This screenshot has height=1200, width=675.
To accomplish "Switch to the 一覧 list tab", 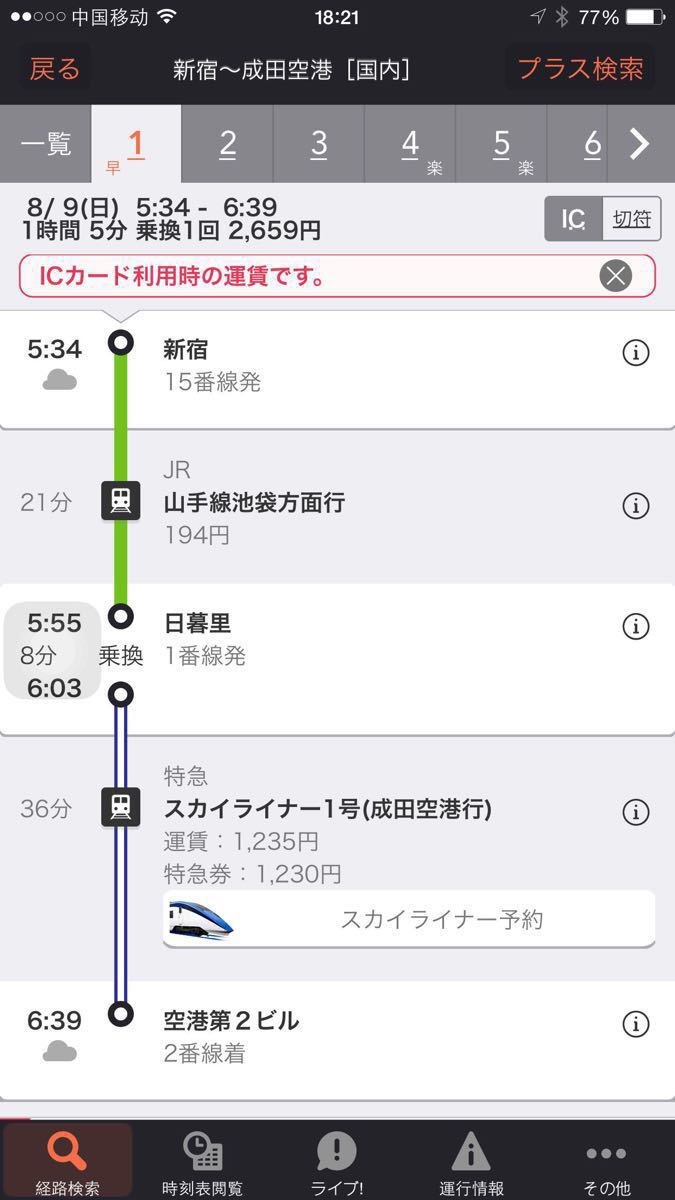I will click(x=46, y=144).
